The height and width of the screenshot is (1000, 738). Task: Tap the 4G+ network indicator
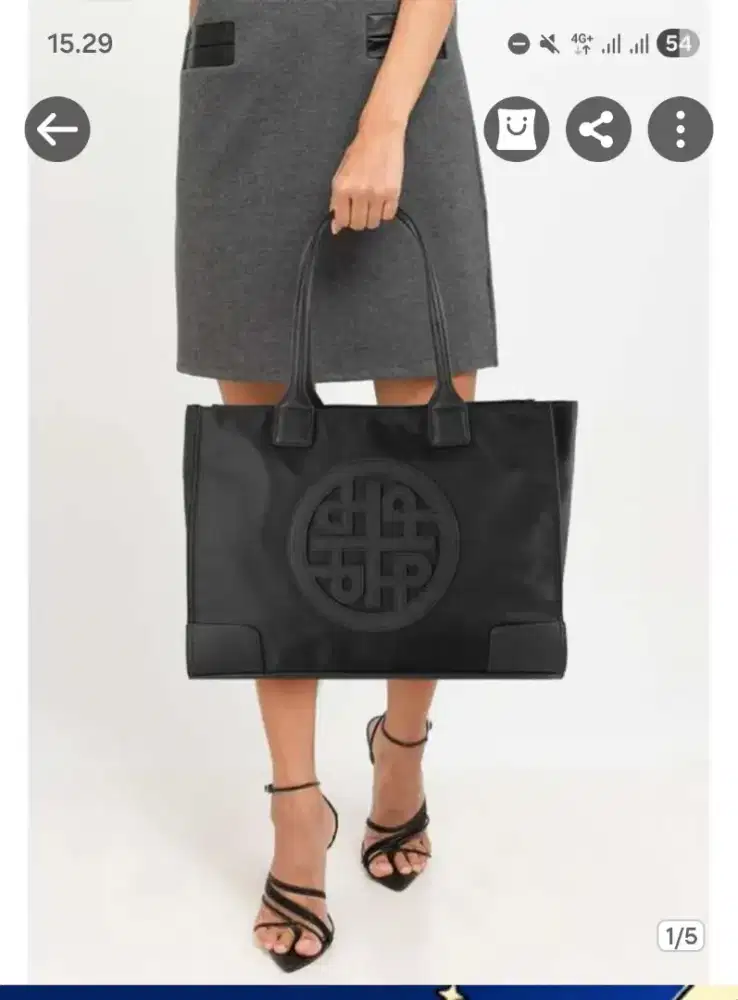[x=583, y=43]
